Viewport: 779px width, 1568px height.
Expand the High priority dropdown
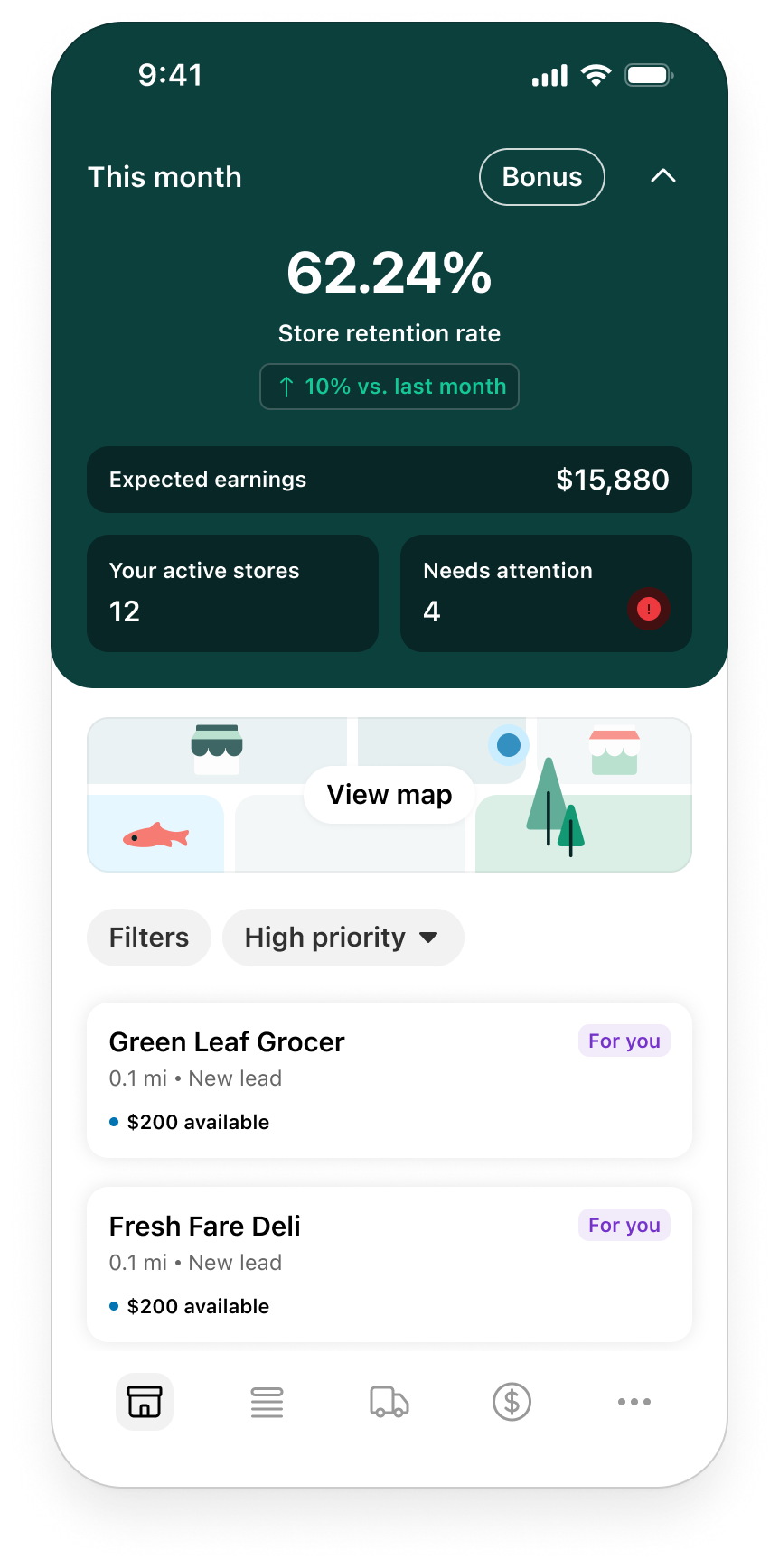[x=343, y=938]
